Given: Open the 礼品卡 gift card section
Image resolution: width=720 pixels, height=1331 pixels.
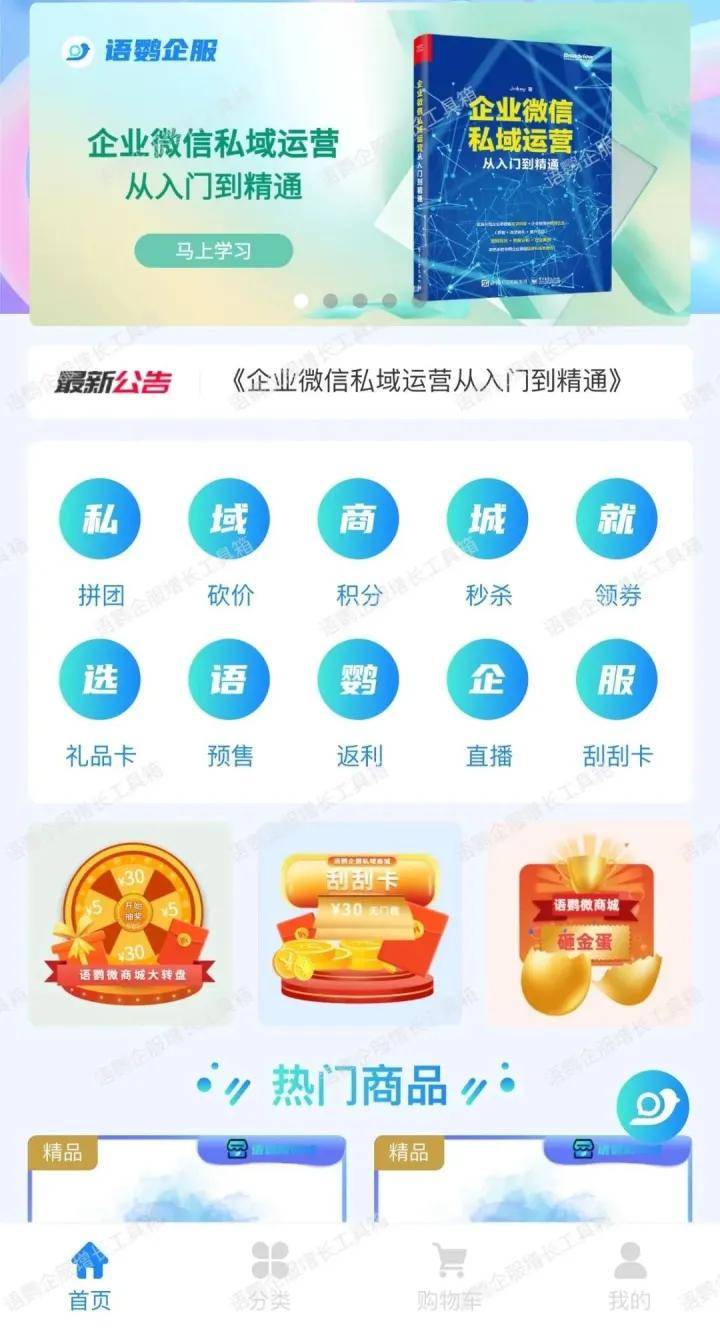Looking at the screenshot, I should [x=100, y=701].
